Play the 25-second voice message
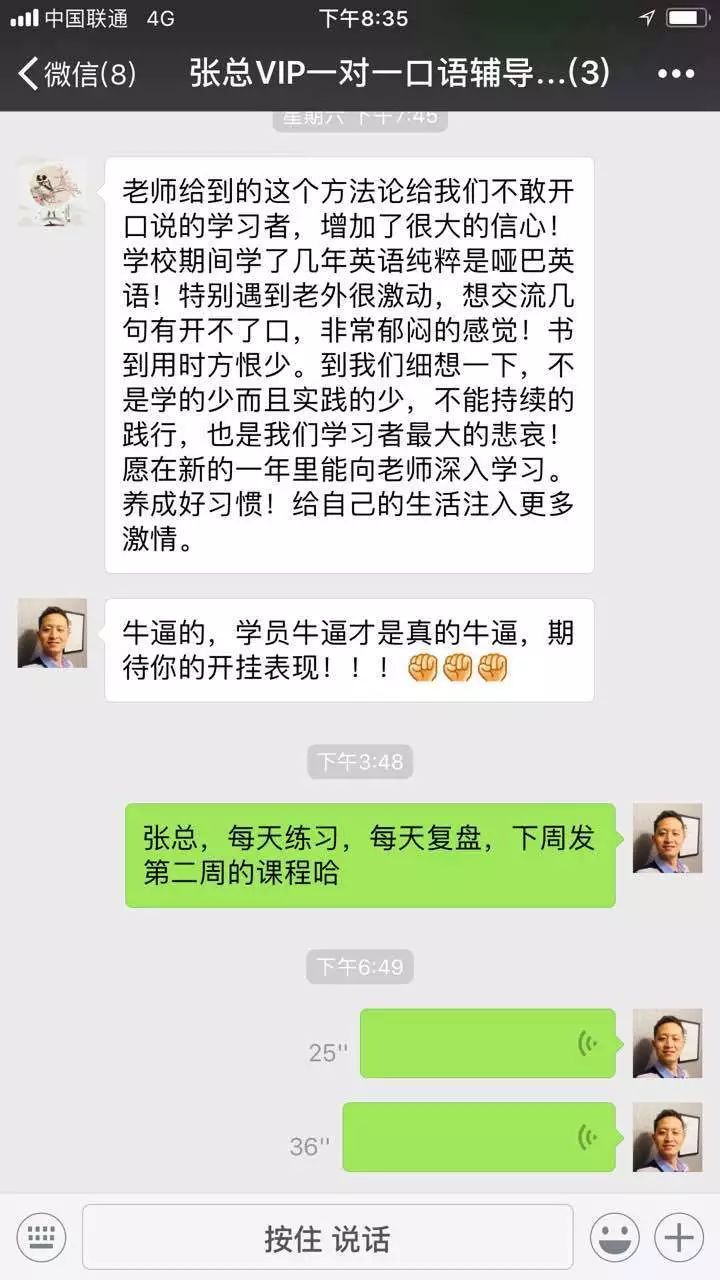 click(x=487, y=1043)
